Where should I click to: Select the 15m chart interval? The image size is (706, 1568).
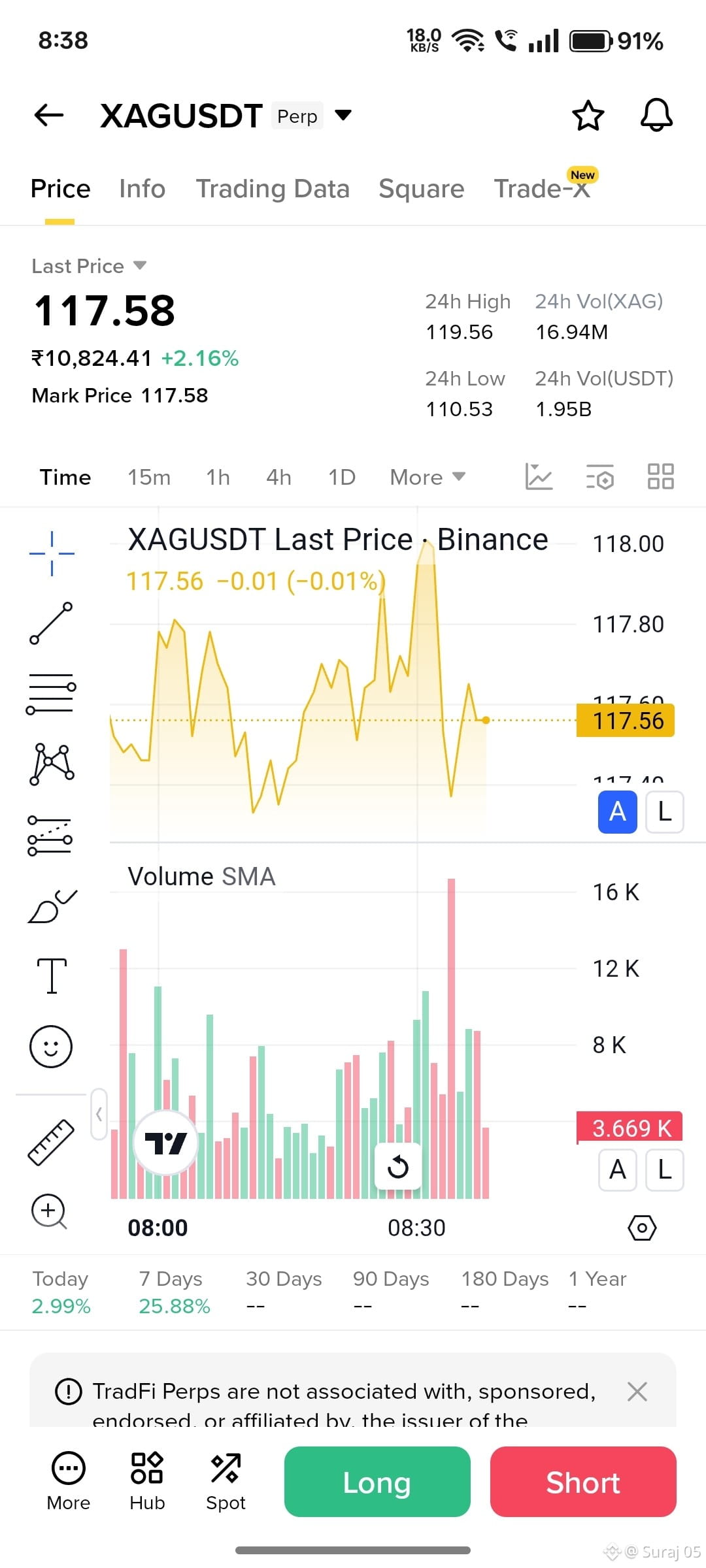[x=149, y=478]
